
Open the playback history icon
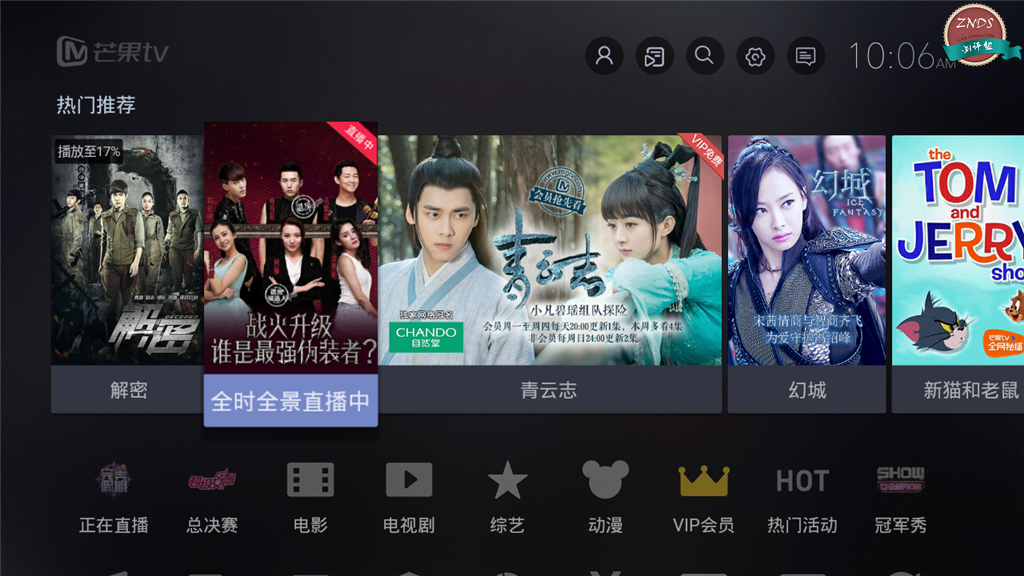click(654, 56)
